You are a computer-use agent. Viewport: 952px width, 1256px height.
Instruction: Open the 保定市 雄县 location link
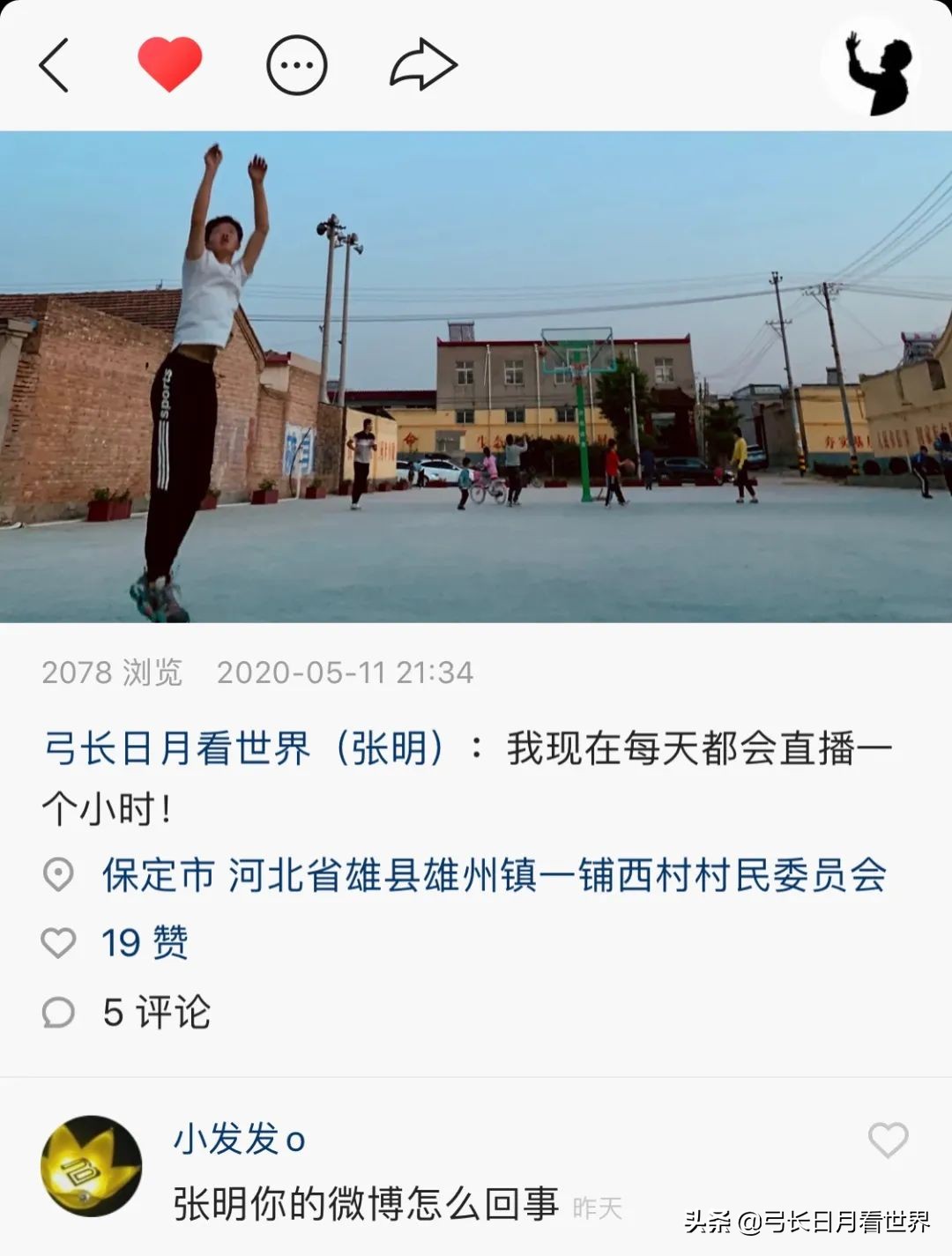coord(494,876)
